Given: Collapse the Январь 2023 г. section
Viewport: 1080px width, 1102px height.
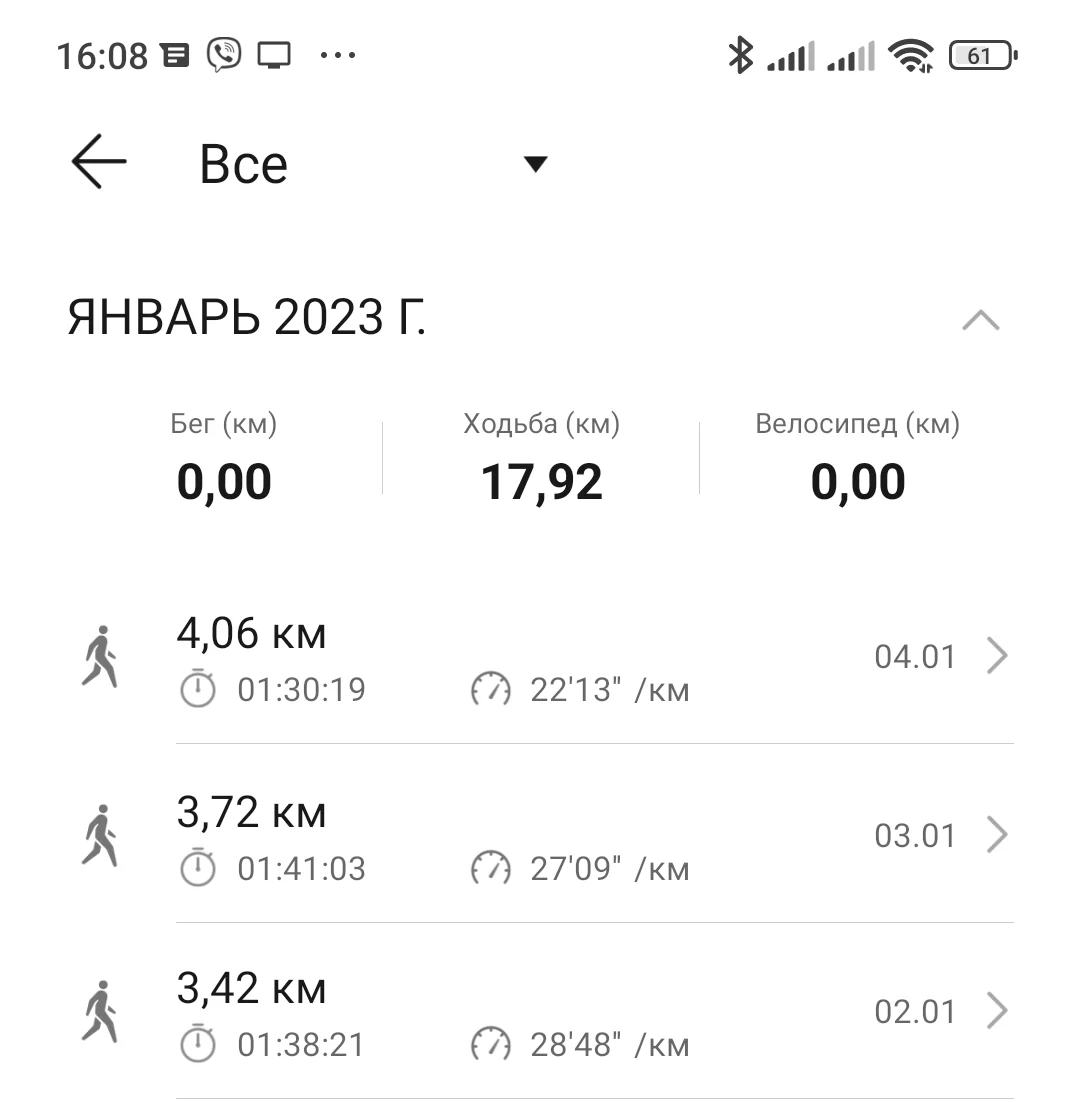Looking at the screenshot, I should tap(980, 321).
